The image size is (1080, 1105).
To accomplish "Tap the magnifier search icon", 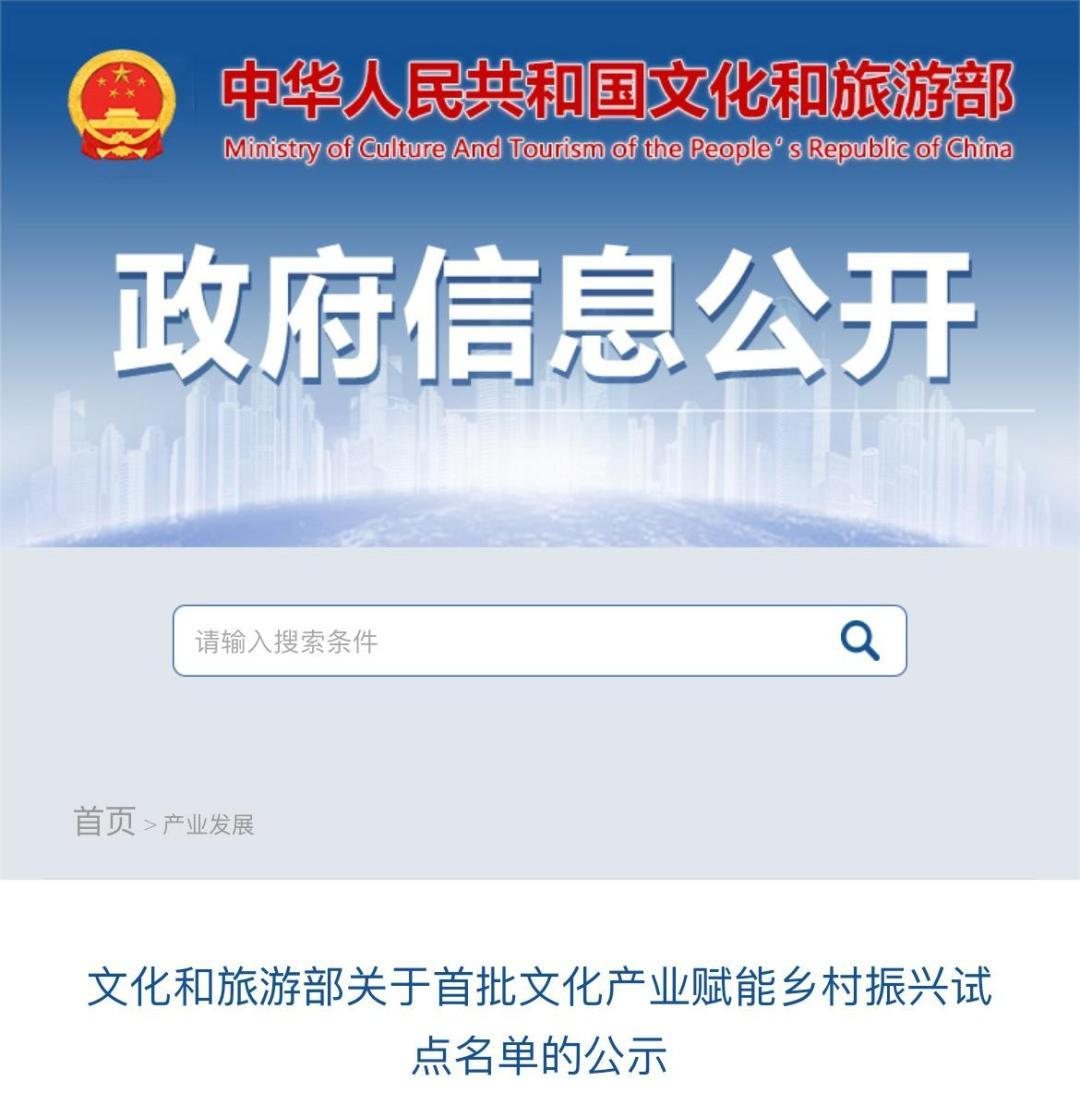I will [859, 641].
